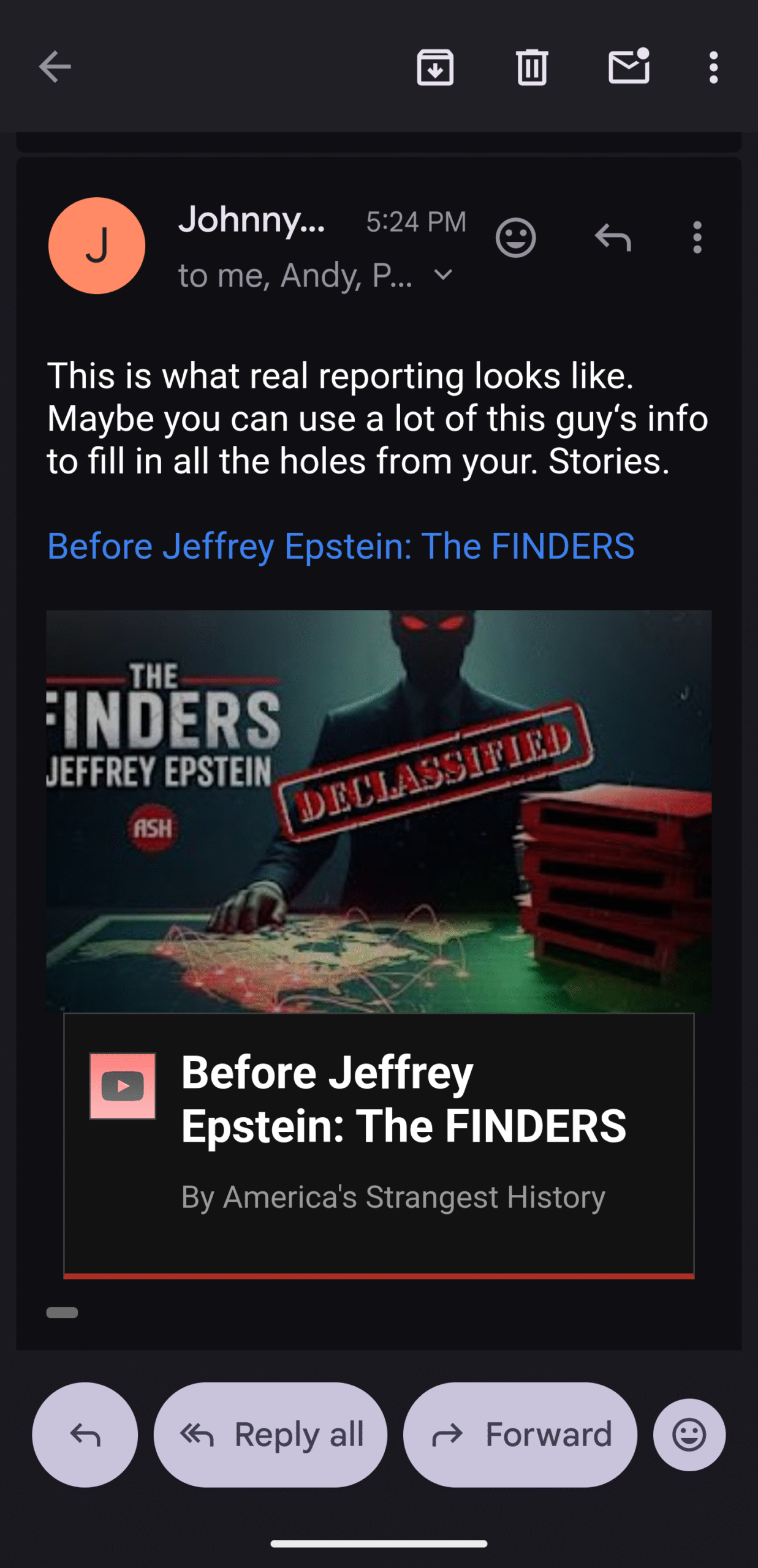Forward this email
The height and width of the screenshot is (1568, 758).
point(520,1434)
